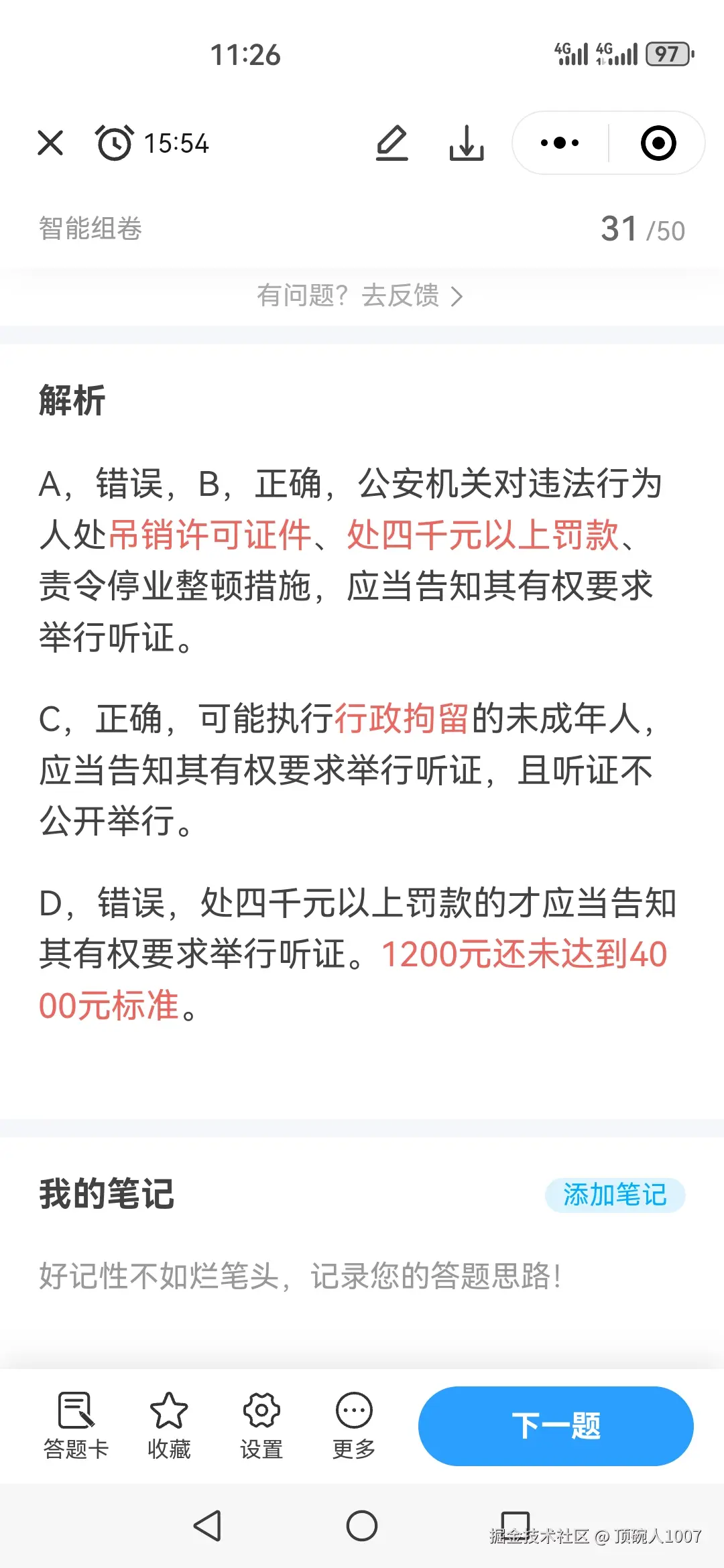Open the pencil edit tool
724x1568 pixels.
392,143
